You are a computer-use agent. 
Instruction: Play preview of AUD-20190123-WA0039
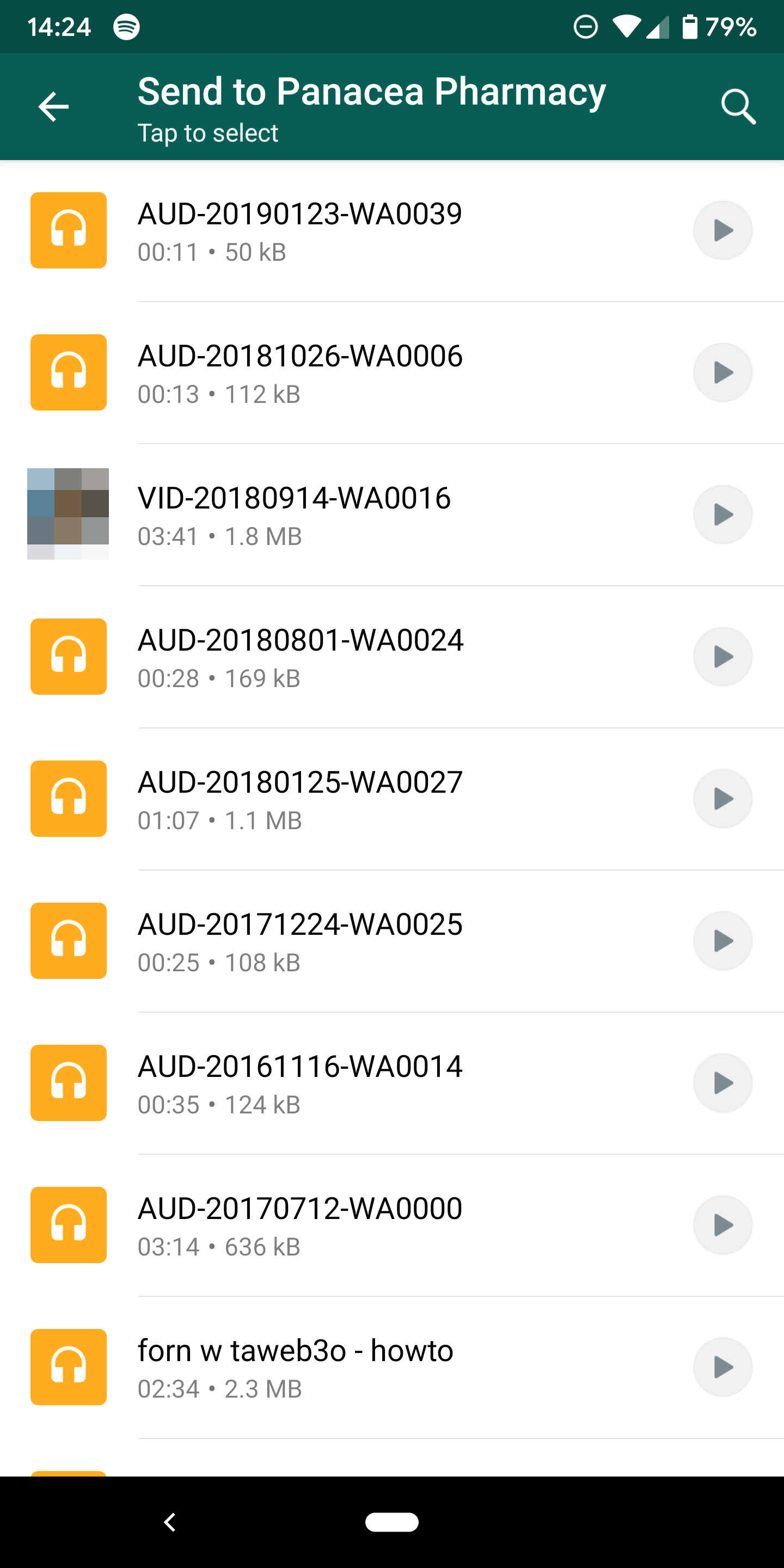click(722, 231)
